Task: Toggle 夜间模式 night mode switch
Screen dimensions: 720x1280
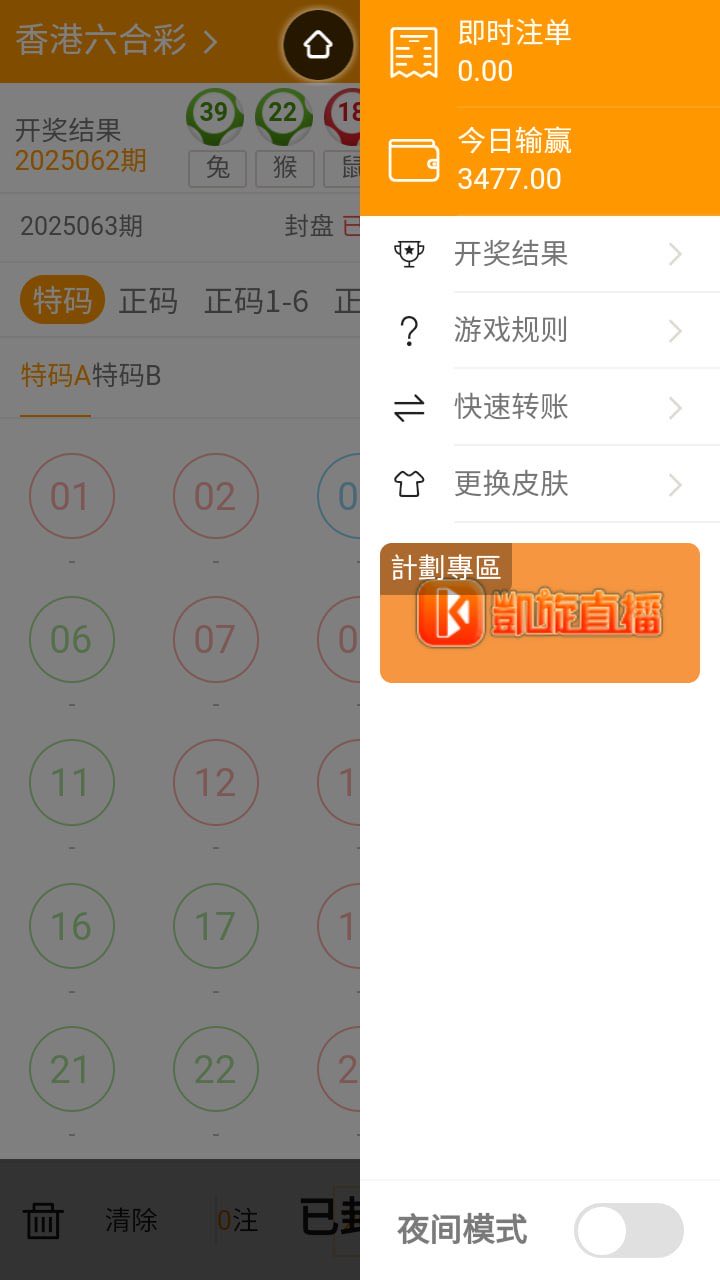Action: point(628,1230)
